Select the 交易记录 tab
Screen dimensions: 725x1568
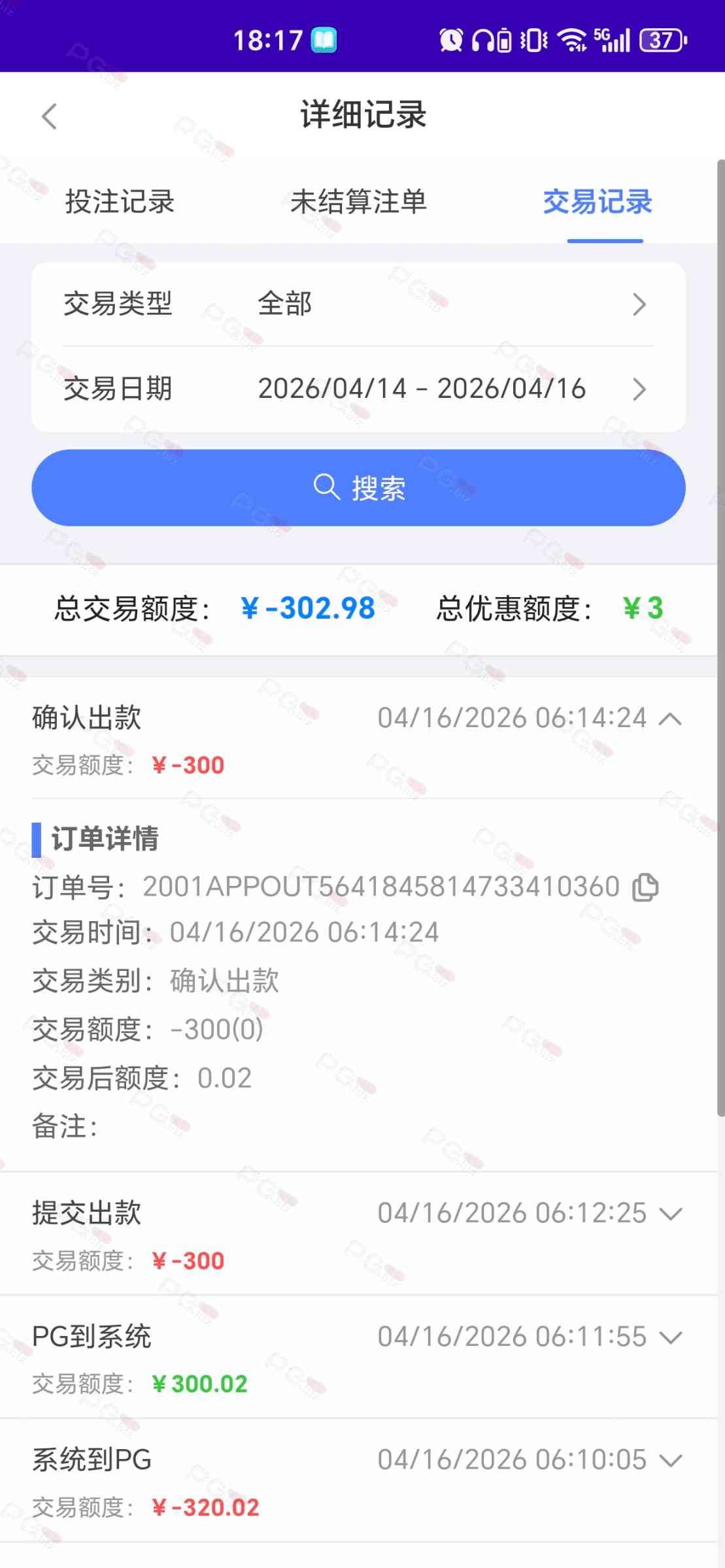pos(598,201)
